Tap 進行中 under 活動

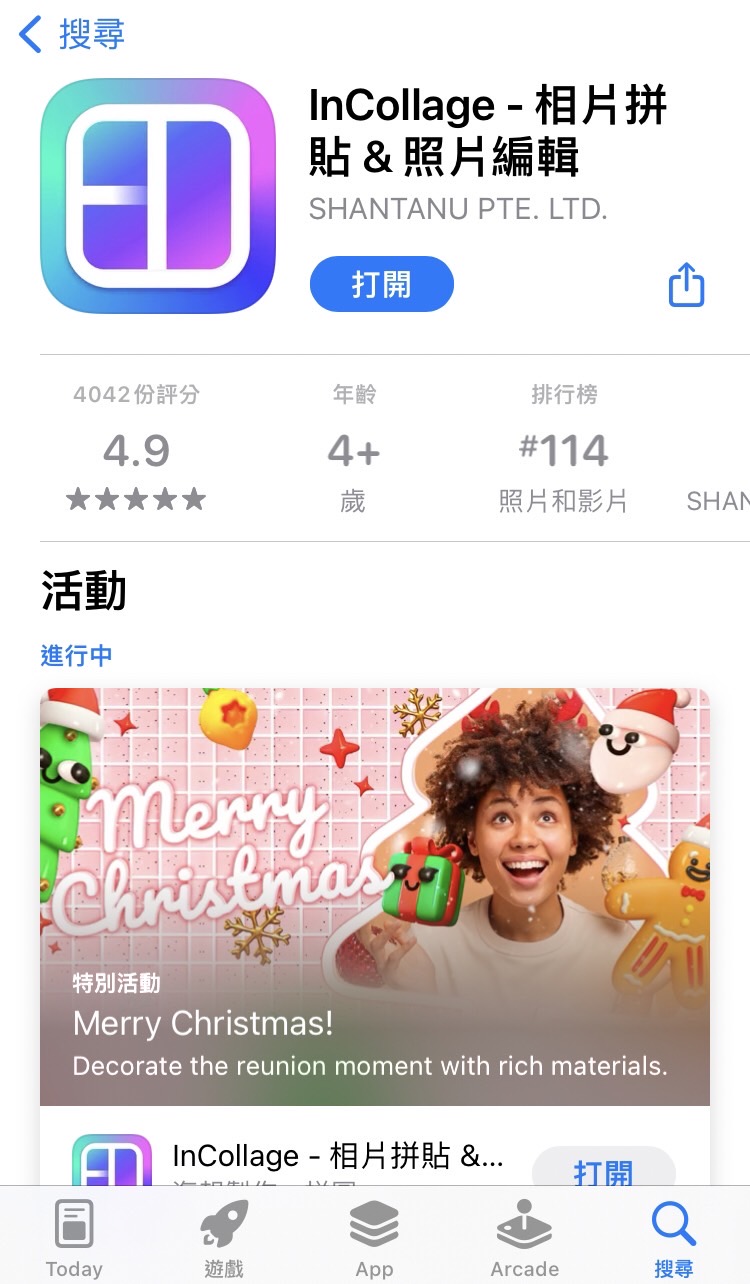(x=76, y=656)
